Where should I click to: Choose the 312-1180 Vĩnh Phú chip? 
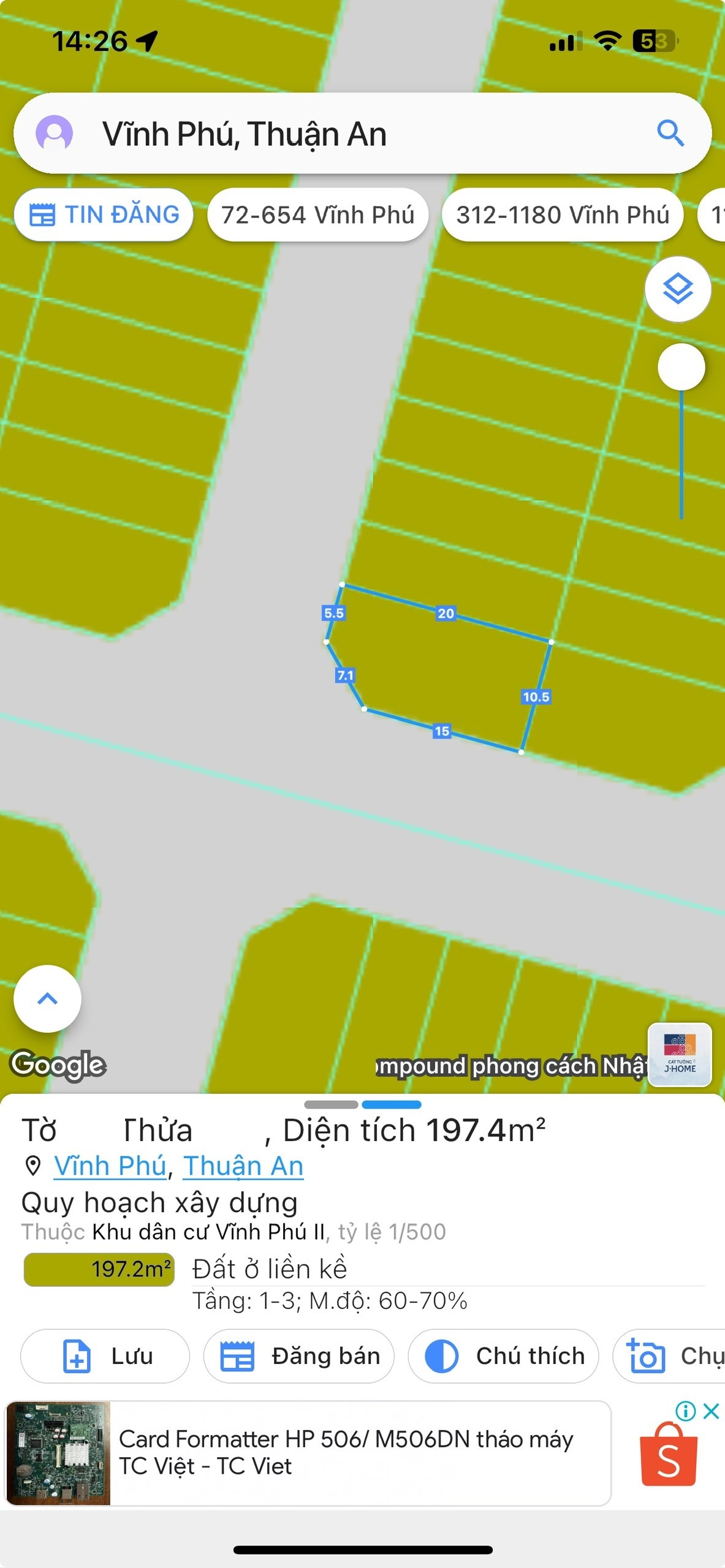pos(562,215)
